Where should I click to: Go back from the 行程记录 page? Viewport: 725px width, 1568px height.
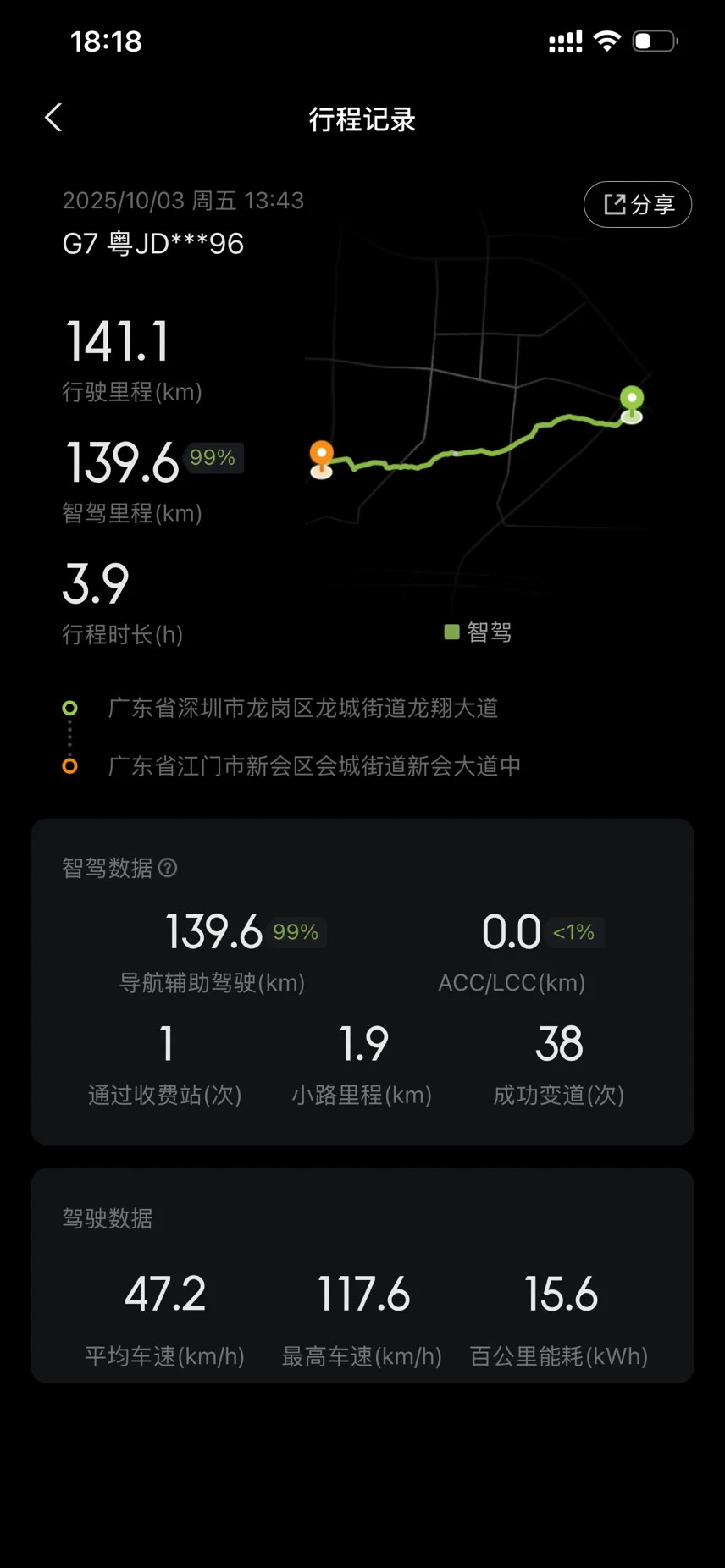point(53,118)
